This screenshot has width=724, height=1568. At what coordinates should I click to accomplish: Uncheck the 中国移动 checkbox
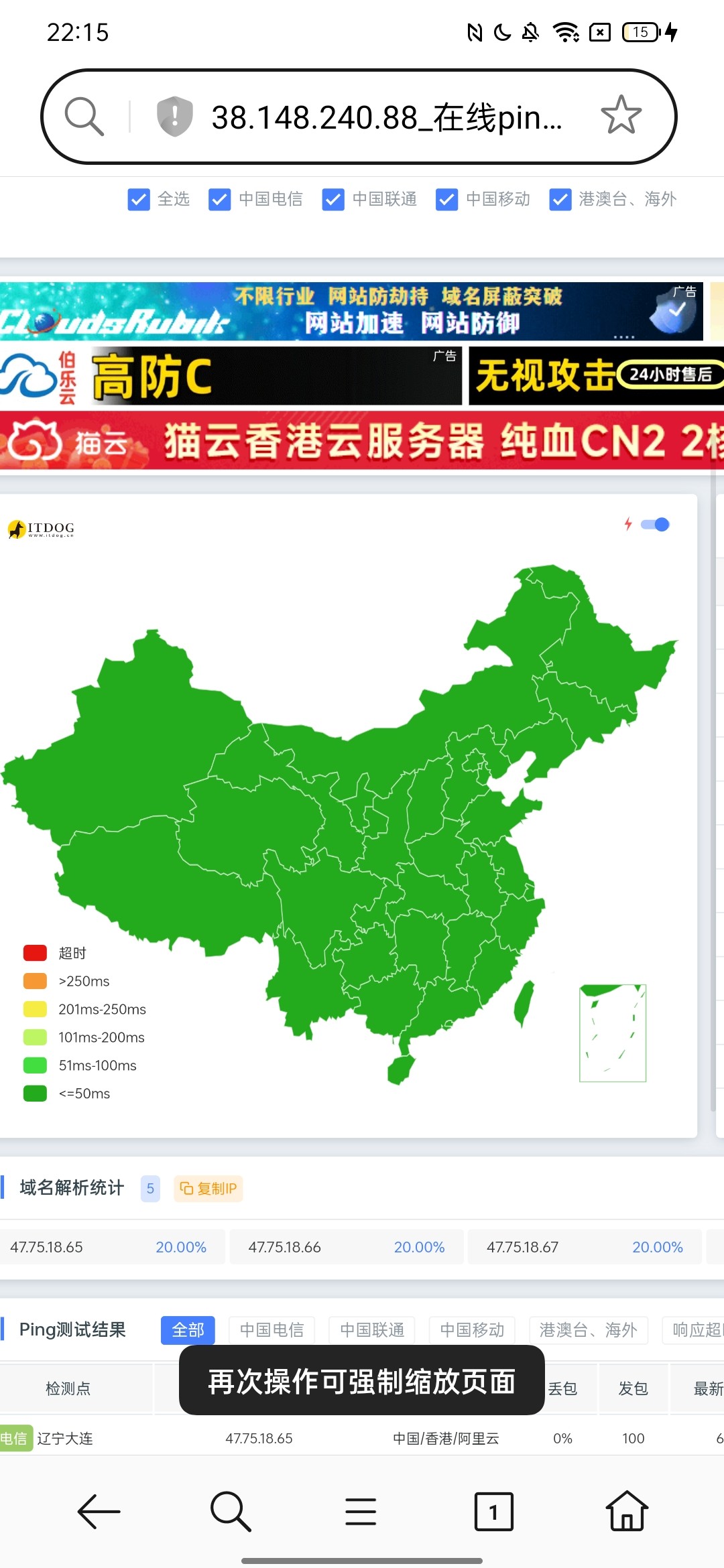(446, 200)
